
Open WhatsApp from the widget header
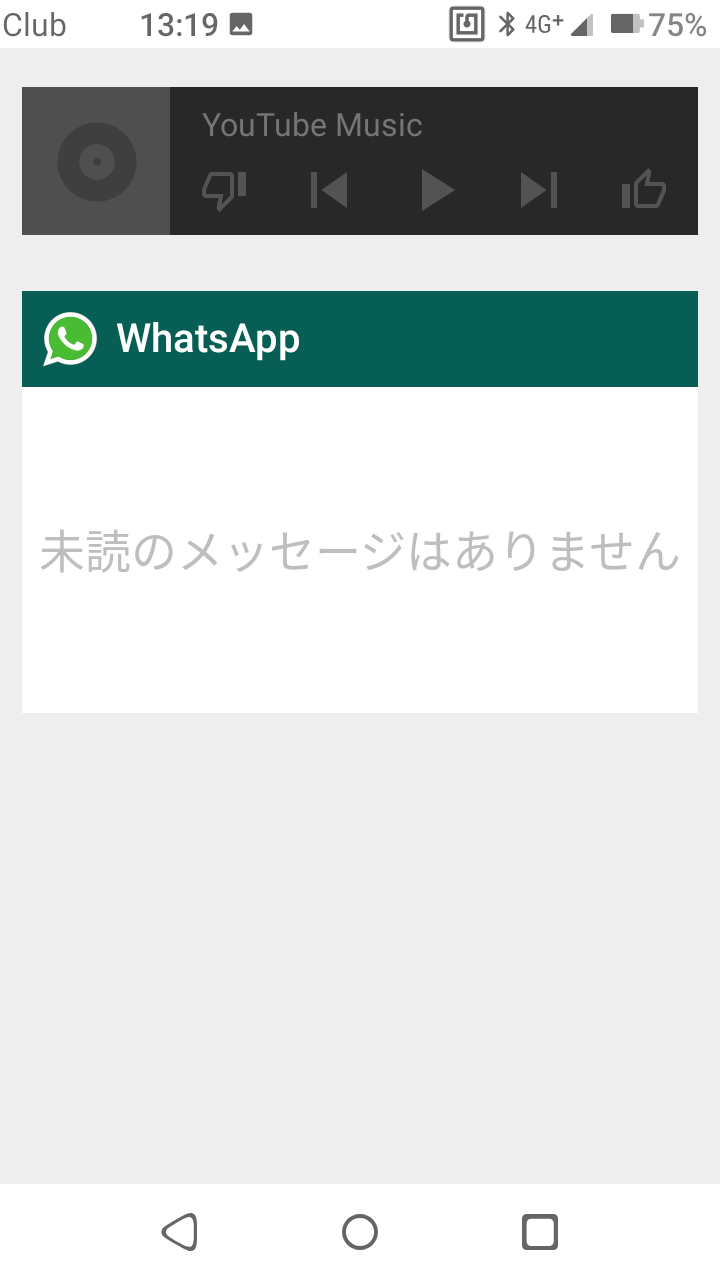pos(360,339)
